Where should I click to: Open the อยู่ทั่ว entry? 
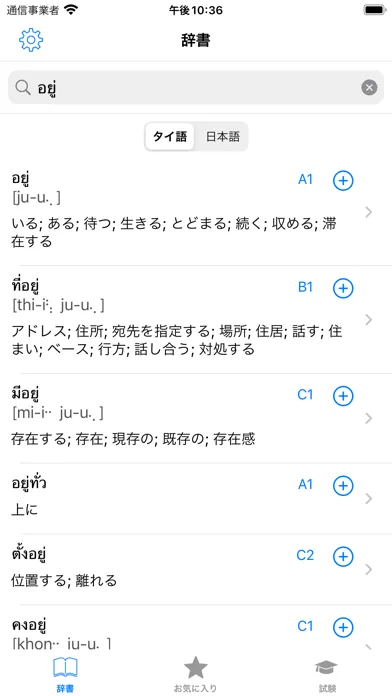(196, 498)
